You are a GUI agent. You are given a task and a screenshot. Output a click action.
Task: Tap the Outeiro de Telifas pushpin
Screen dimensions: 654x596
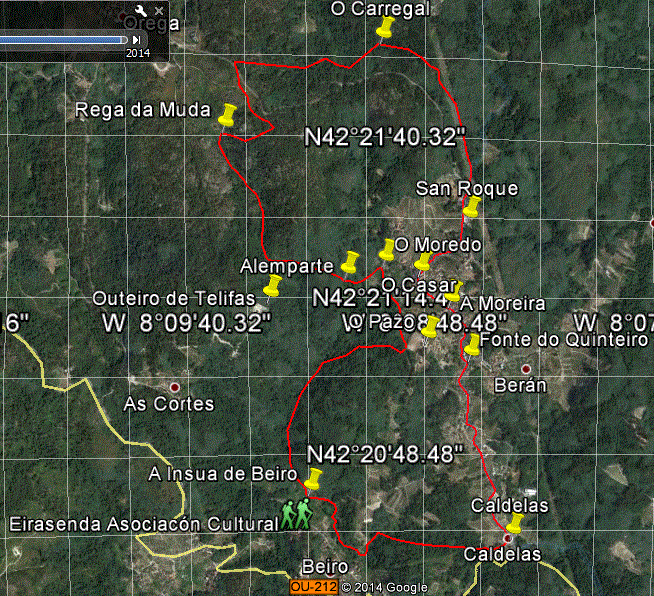tap(271, 286)
